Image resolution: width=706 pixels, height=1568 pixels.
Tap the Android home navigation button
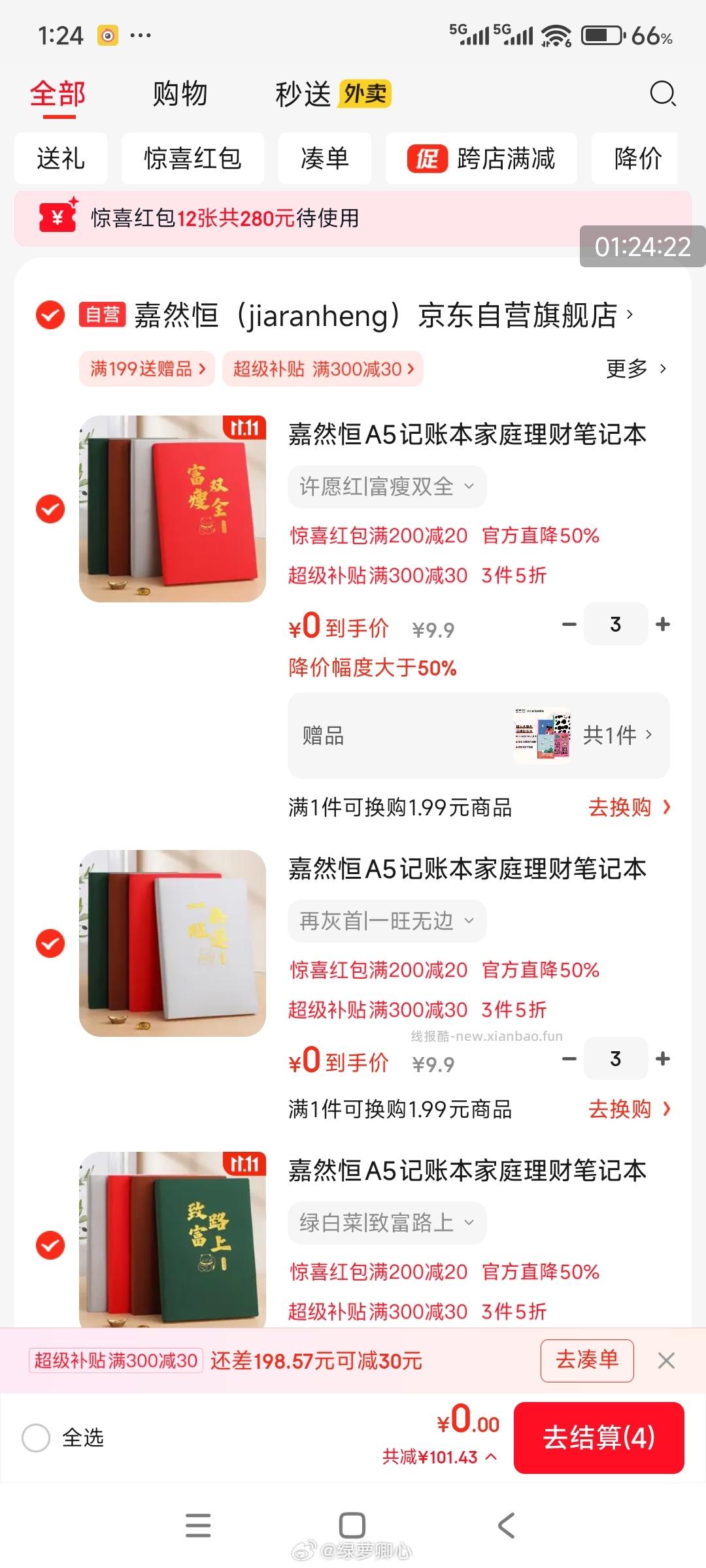tap(352, 1524)
